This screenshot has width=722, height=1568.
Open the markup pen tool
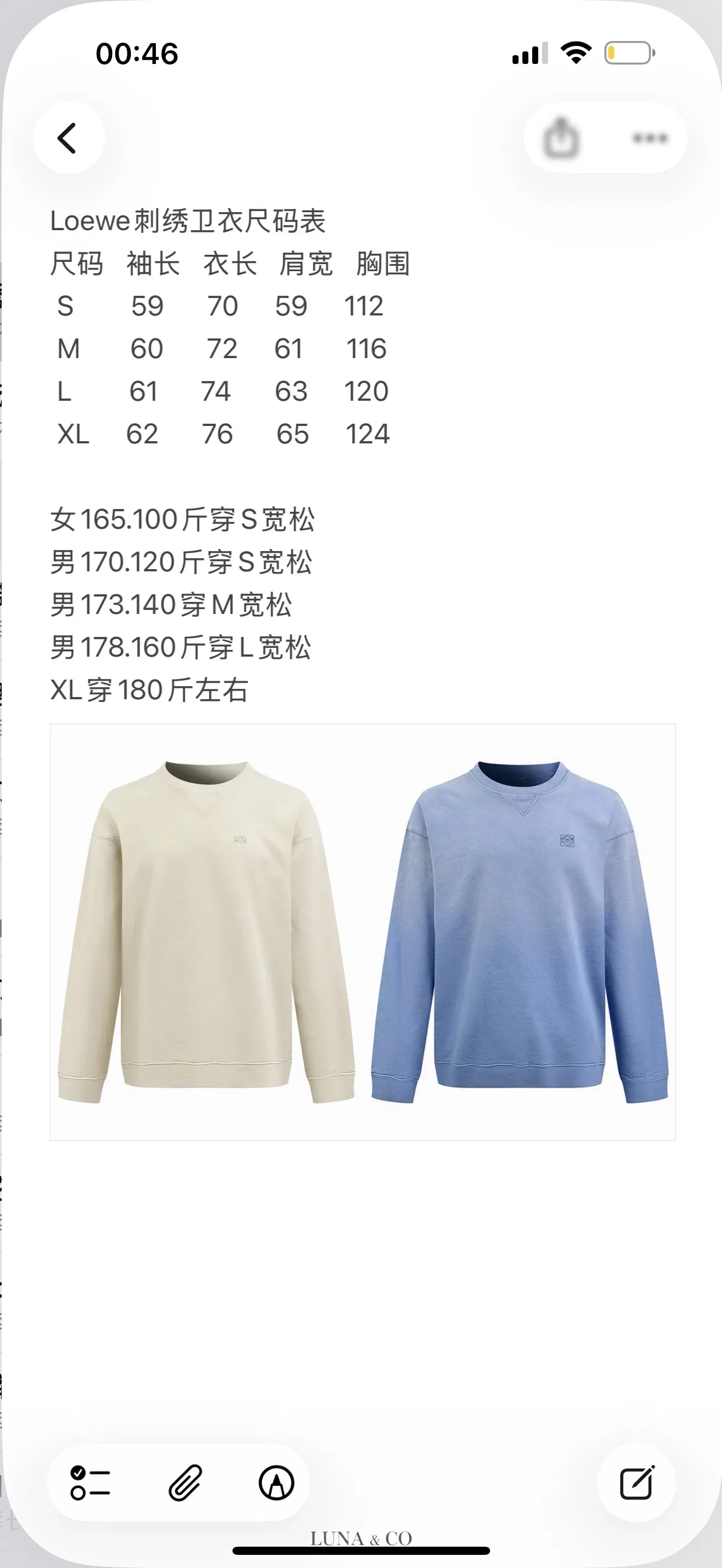(x=276, y=1482)
